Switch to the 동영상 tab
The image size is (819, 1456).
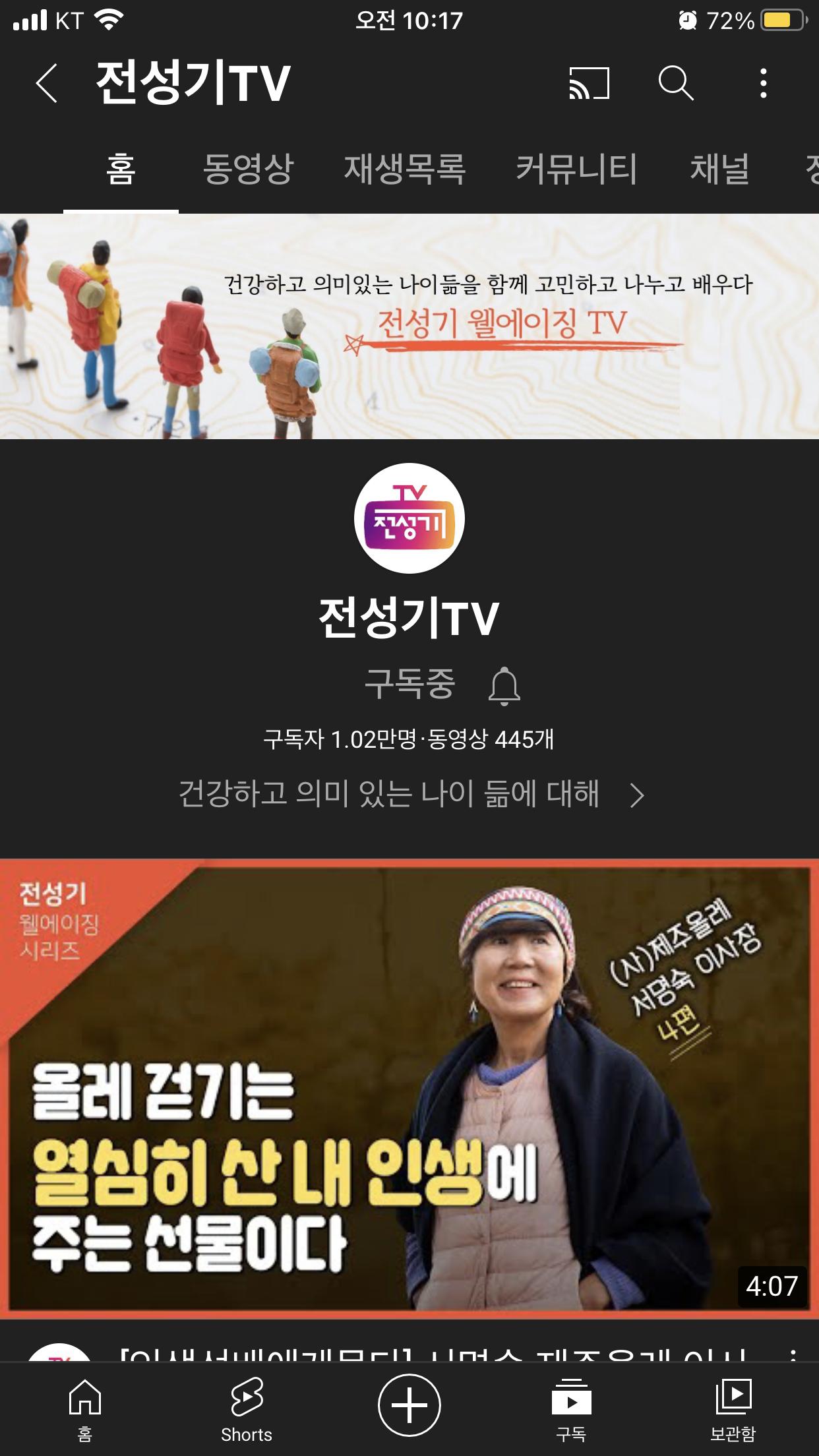(x=247, y=169)
